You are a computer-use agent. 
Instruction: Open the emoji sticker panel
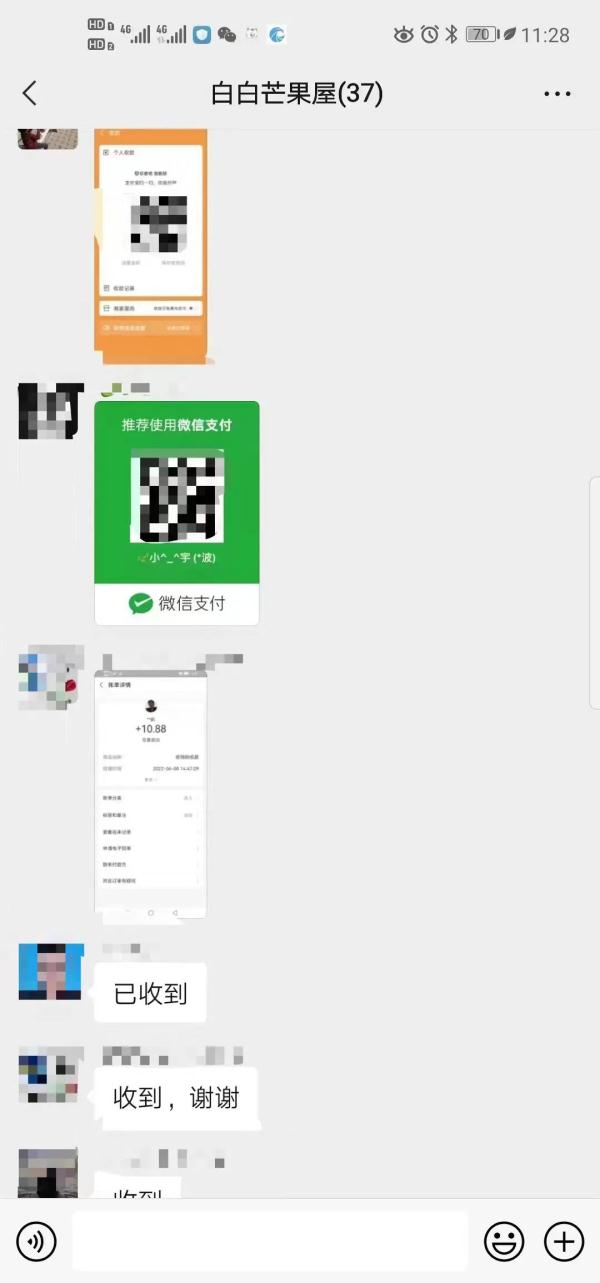coord(504,1242)
